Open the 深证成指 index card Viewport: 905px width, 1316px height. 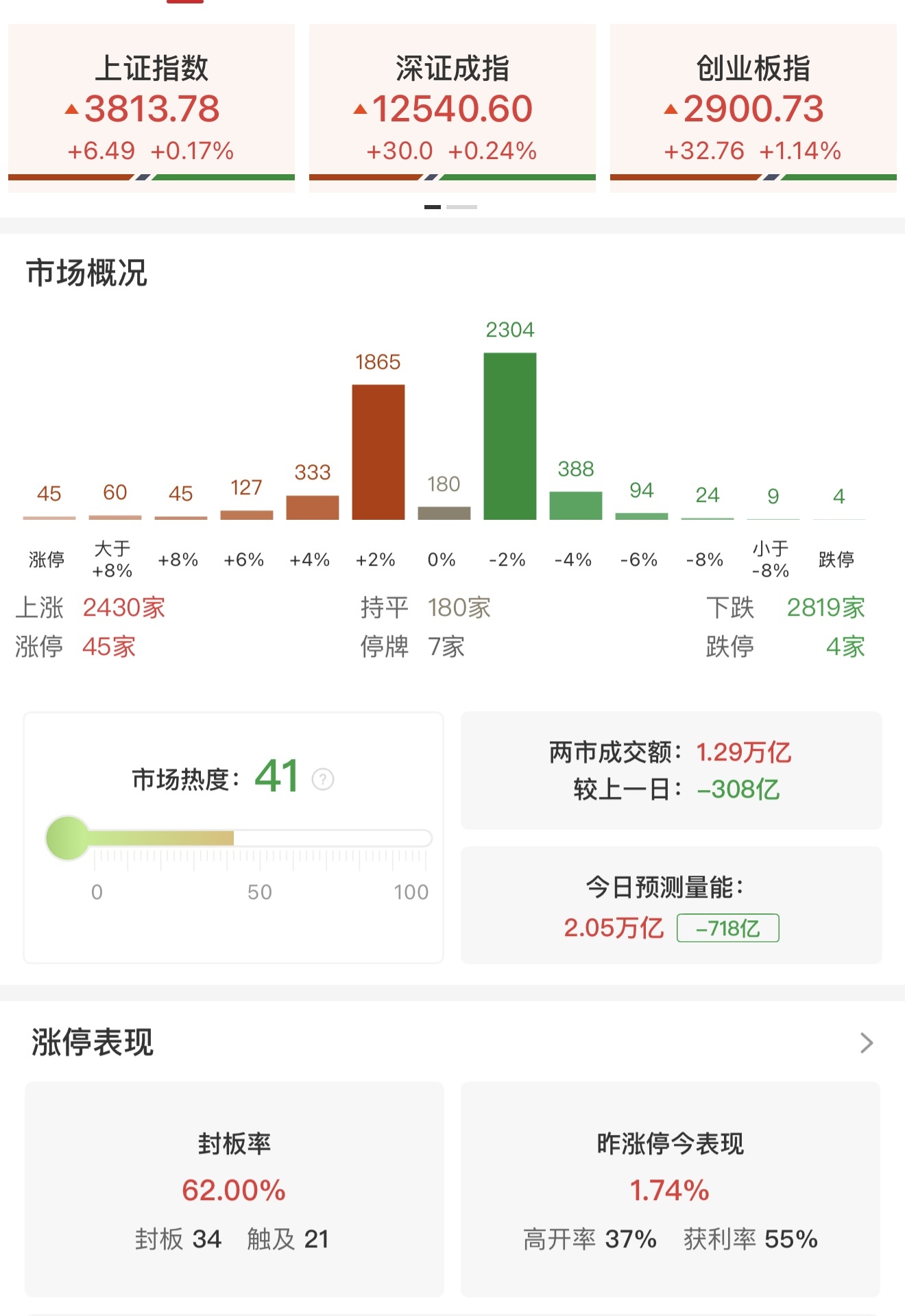coord(452,103)
